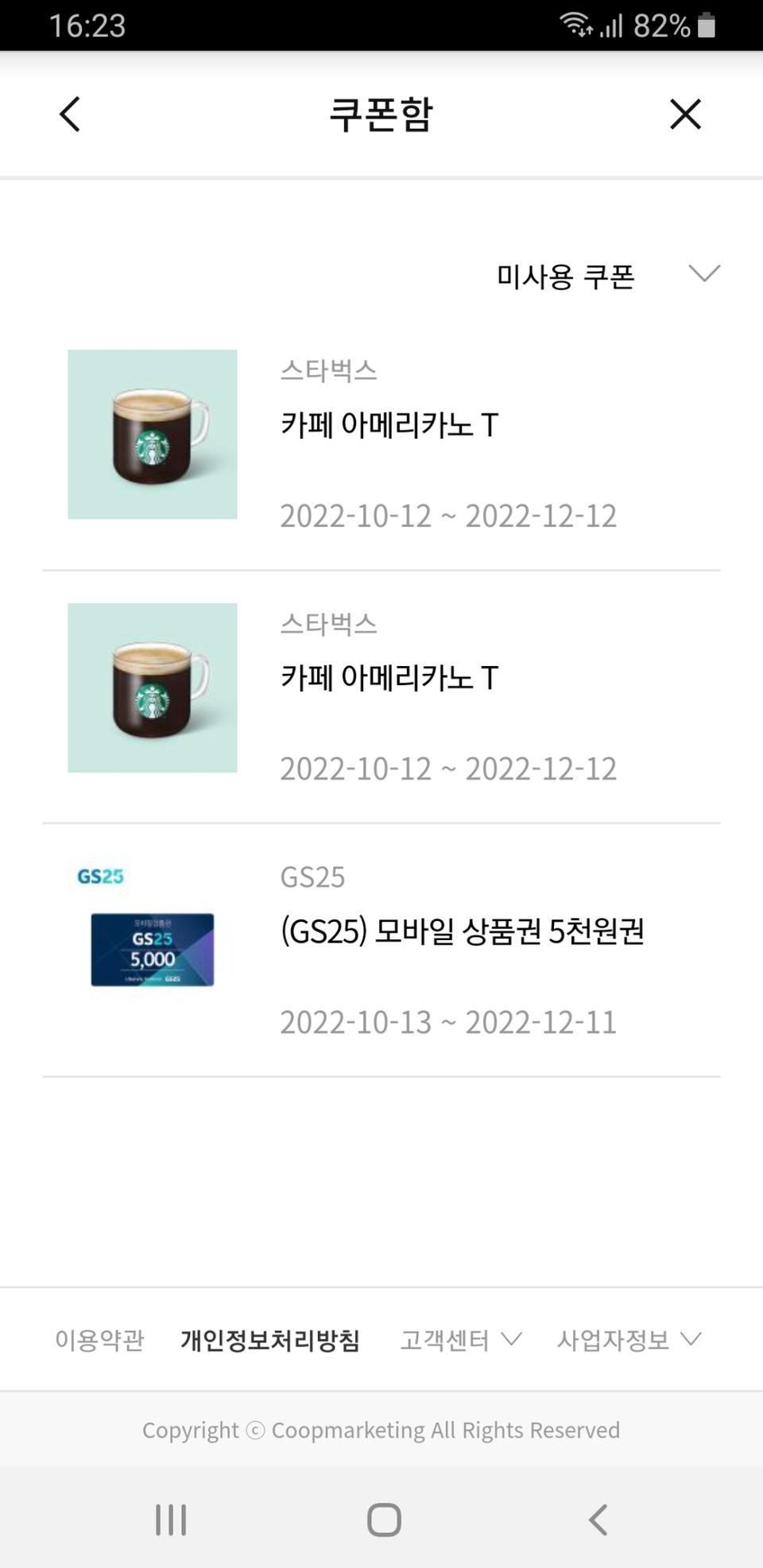Screen dimensions: 763x1568
Task: Tap the GS25 gift card thumbnail image
Action: pos(152,948)
